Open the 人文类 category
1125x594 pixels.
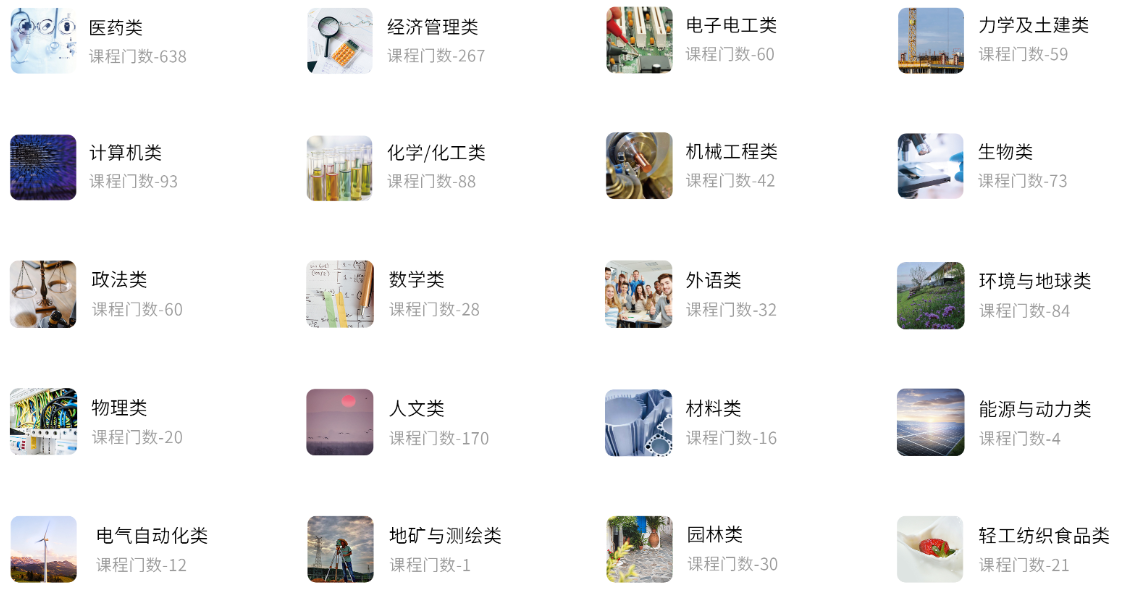point(416,409)
